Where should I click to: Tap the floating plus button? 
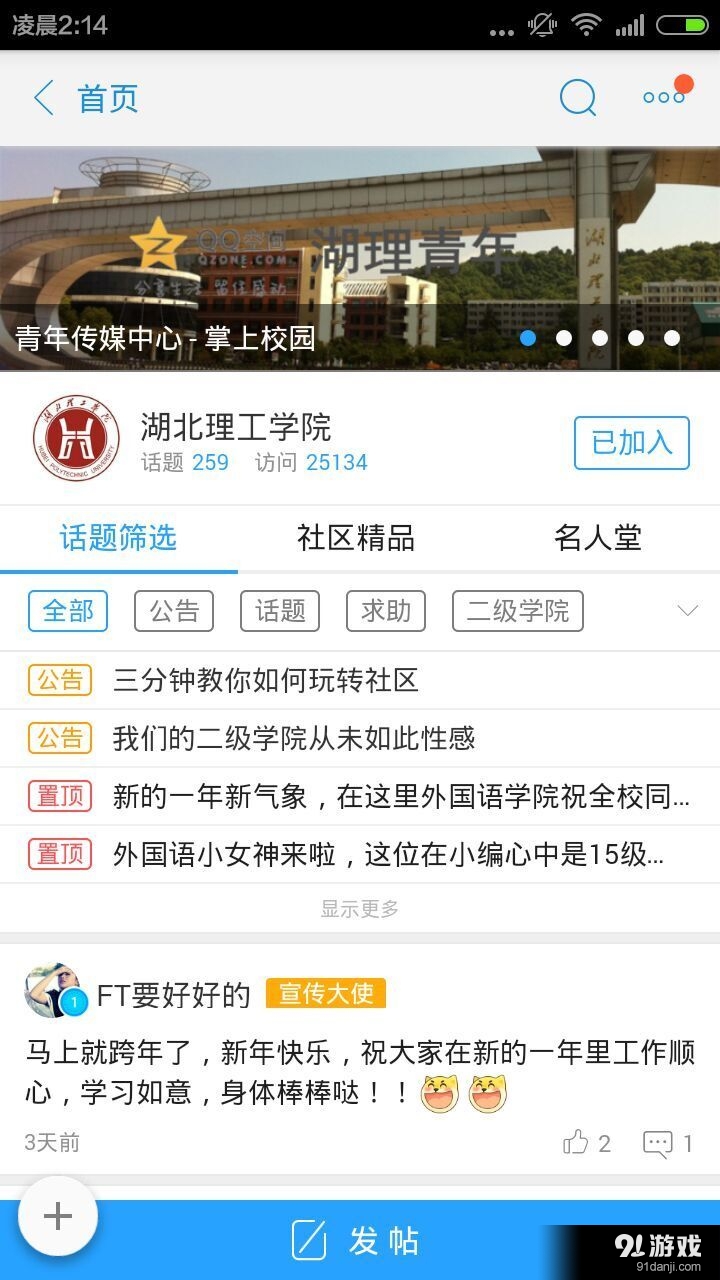coord(57,1216)
